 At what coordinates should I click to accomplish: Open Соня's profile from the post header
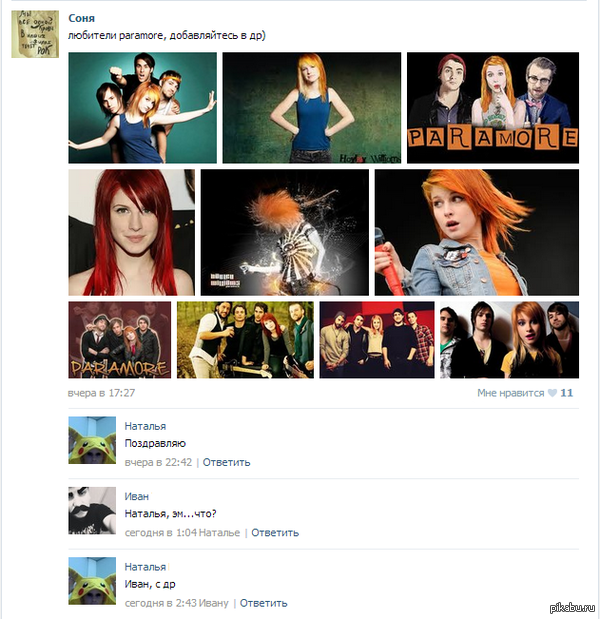pyautogui.click(x=81, y=19)
